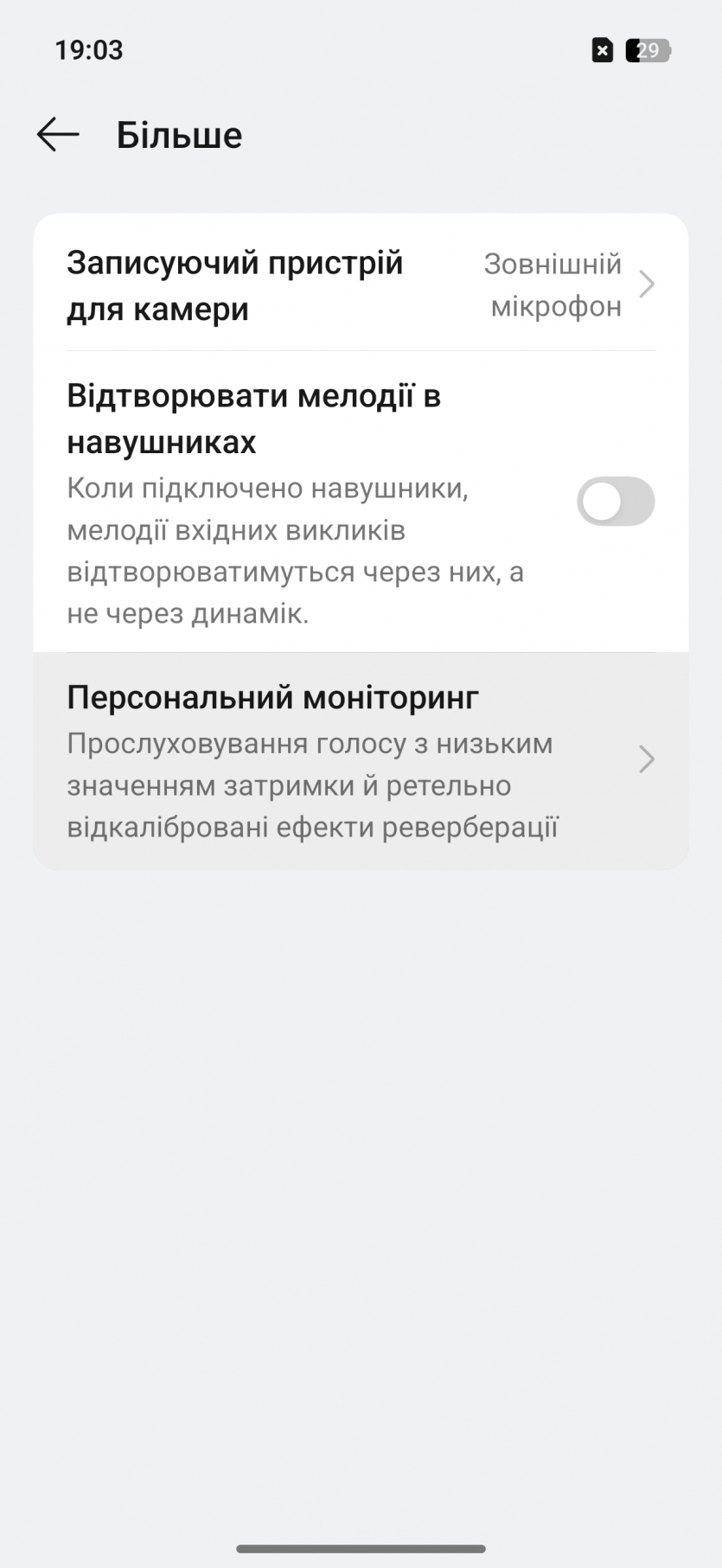Viewport: 722px width, 1568px height.
Task: Toggle Відтворювати мелодії в навушниках switch
Action: pyautogui.click(x=615, y=502)
